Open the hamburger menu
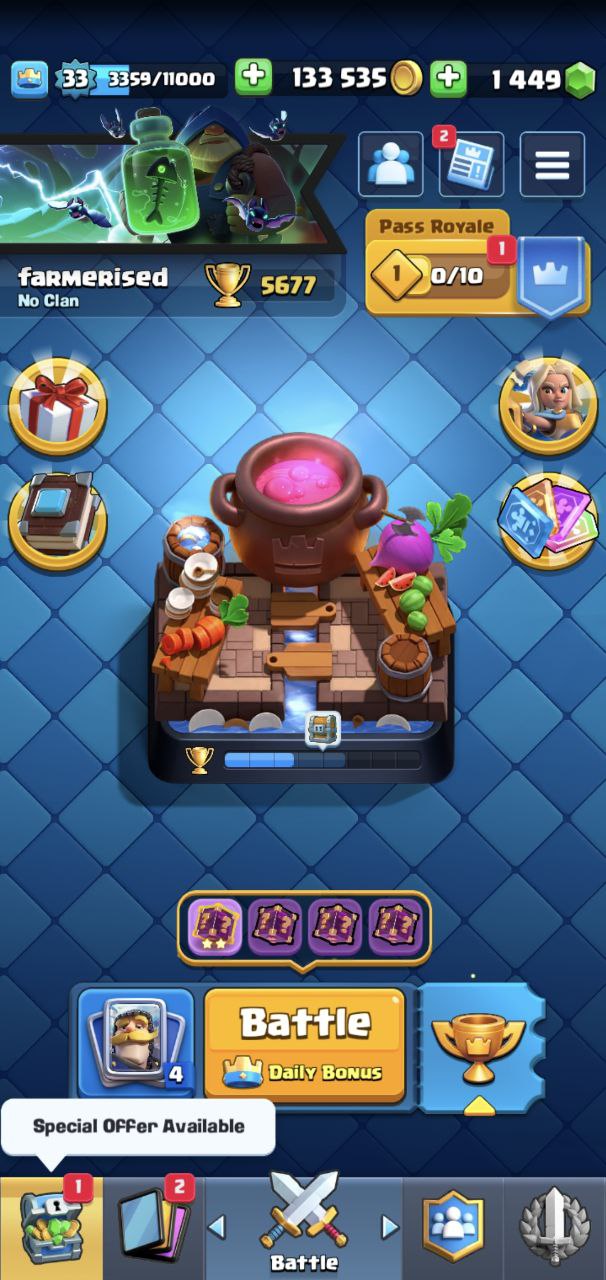This screenshot has height=1280, width=606. coord(552,164)
